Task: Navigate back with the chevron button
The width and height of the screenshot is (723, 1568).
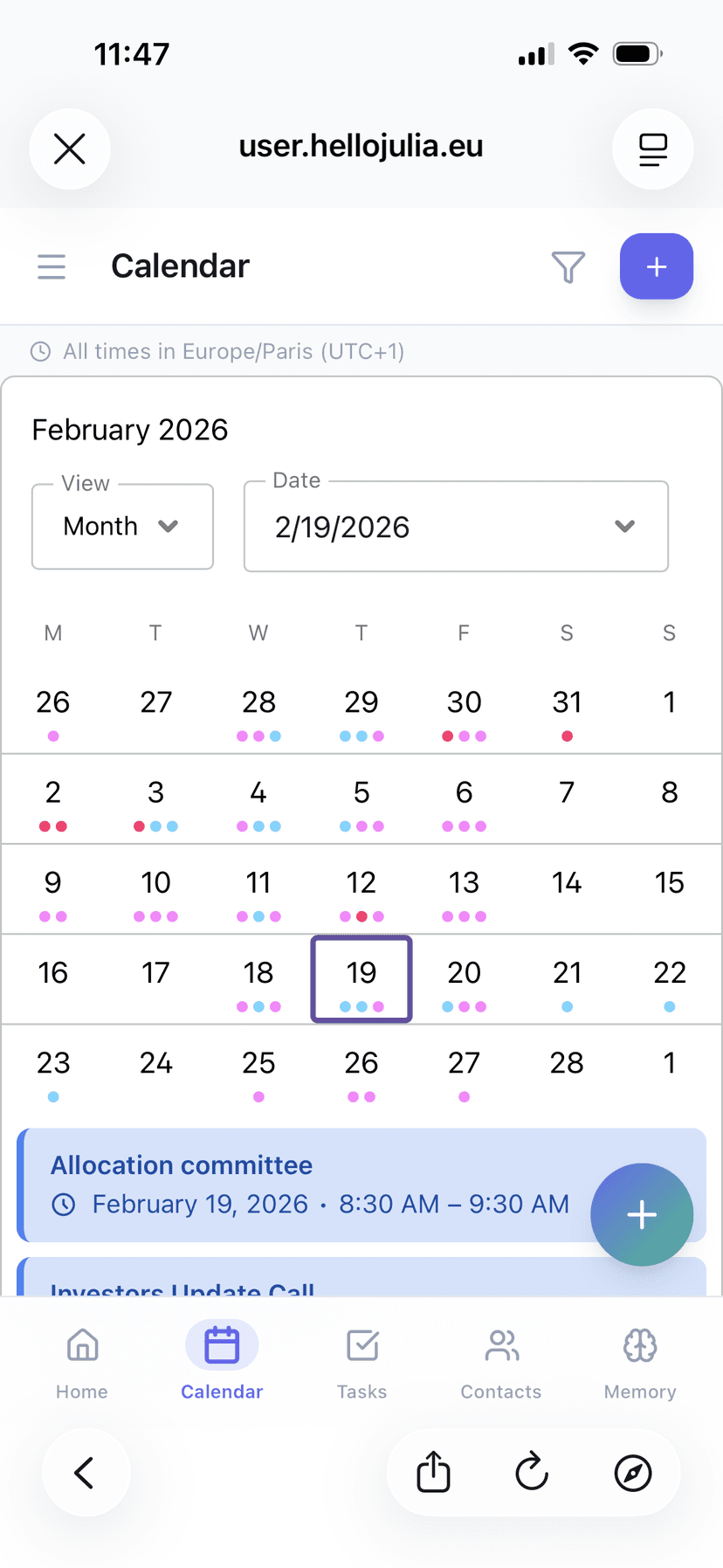Action: click(86, 1472)
